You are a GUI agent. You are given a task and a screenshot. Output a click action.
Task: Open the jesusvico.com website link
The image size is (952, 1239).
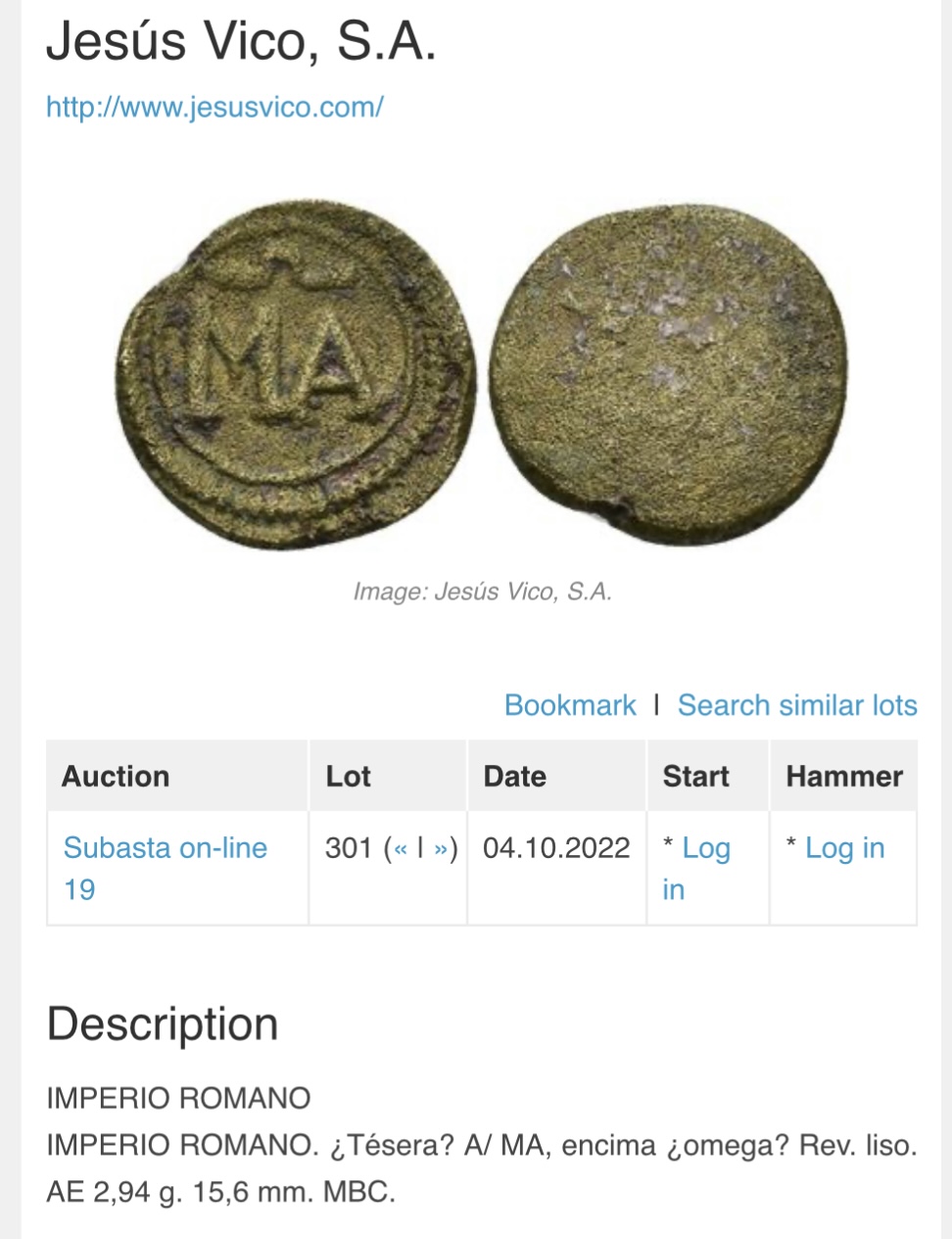214,107
